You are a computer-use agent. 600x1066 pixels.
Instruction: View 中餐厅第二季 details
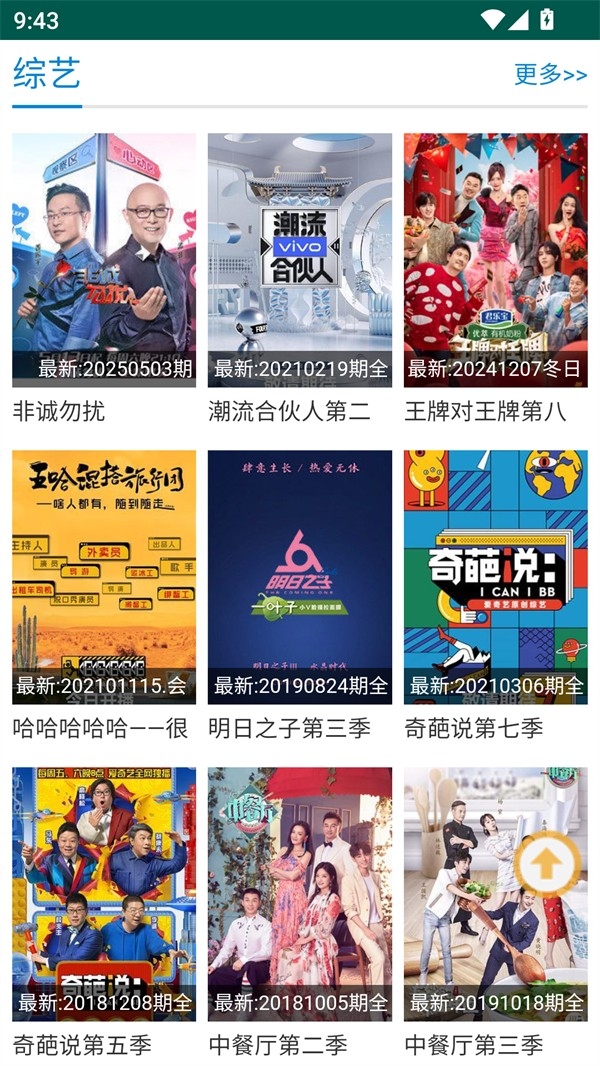coord(300,893)
